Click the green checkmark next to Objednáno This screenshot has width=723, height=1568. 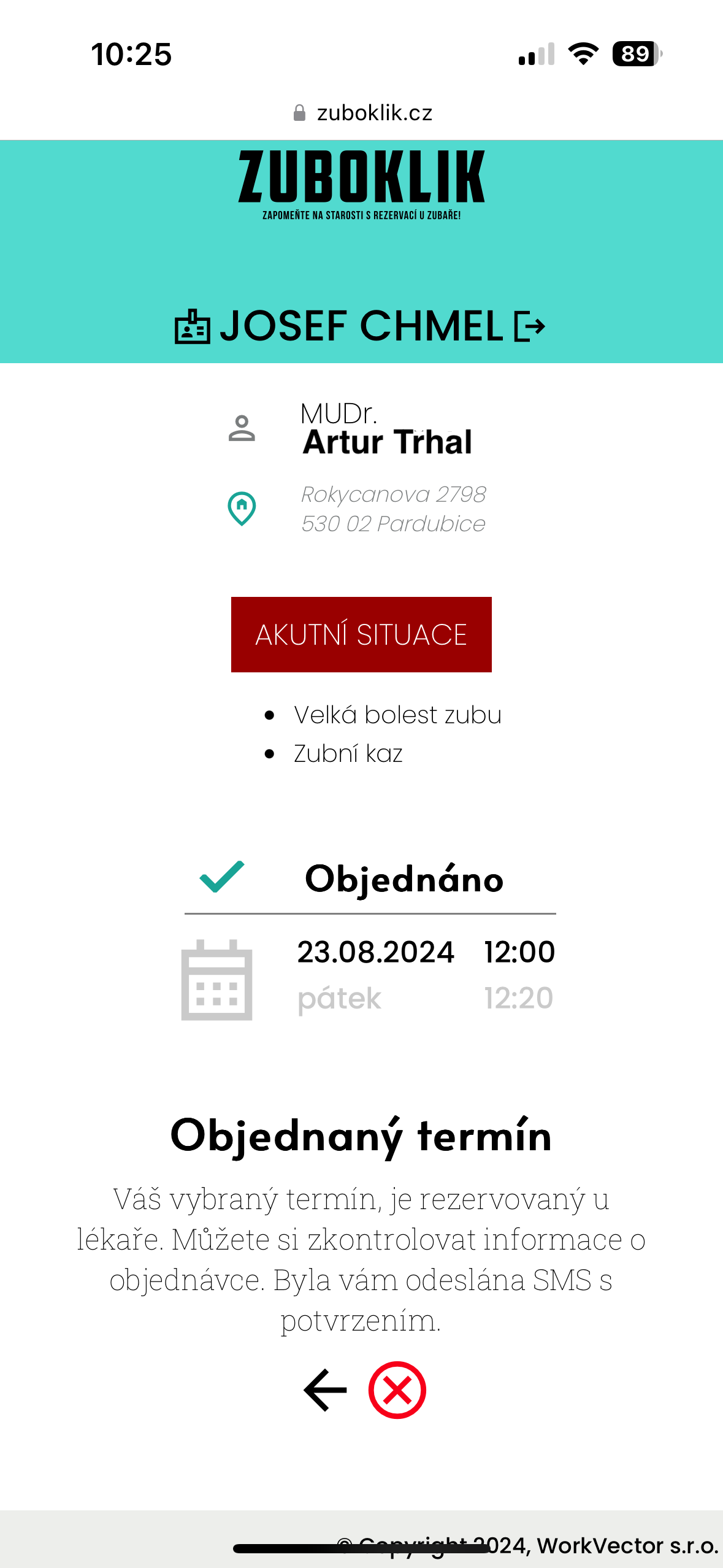pyautogui.click(x=220, y=878)
